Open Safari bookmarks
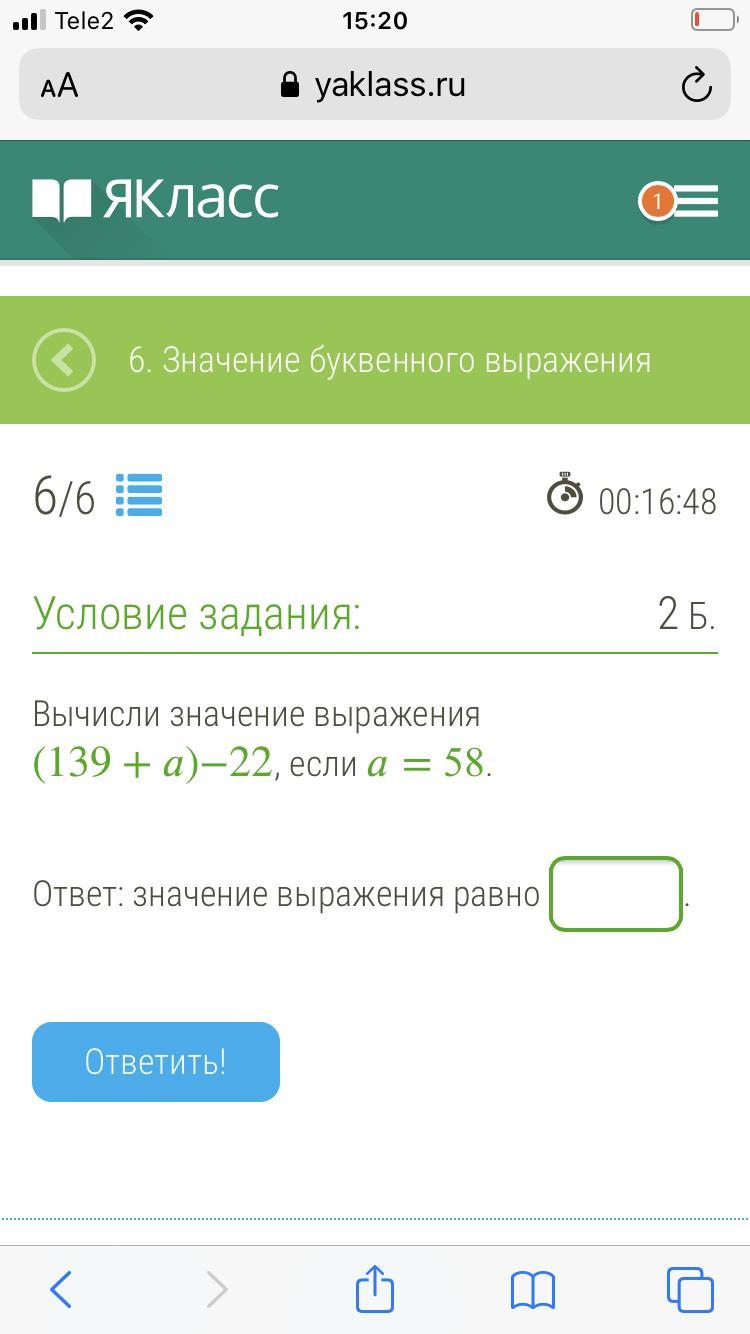 pyautogui.click(x=532, y=1290)
